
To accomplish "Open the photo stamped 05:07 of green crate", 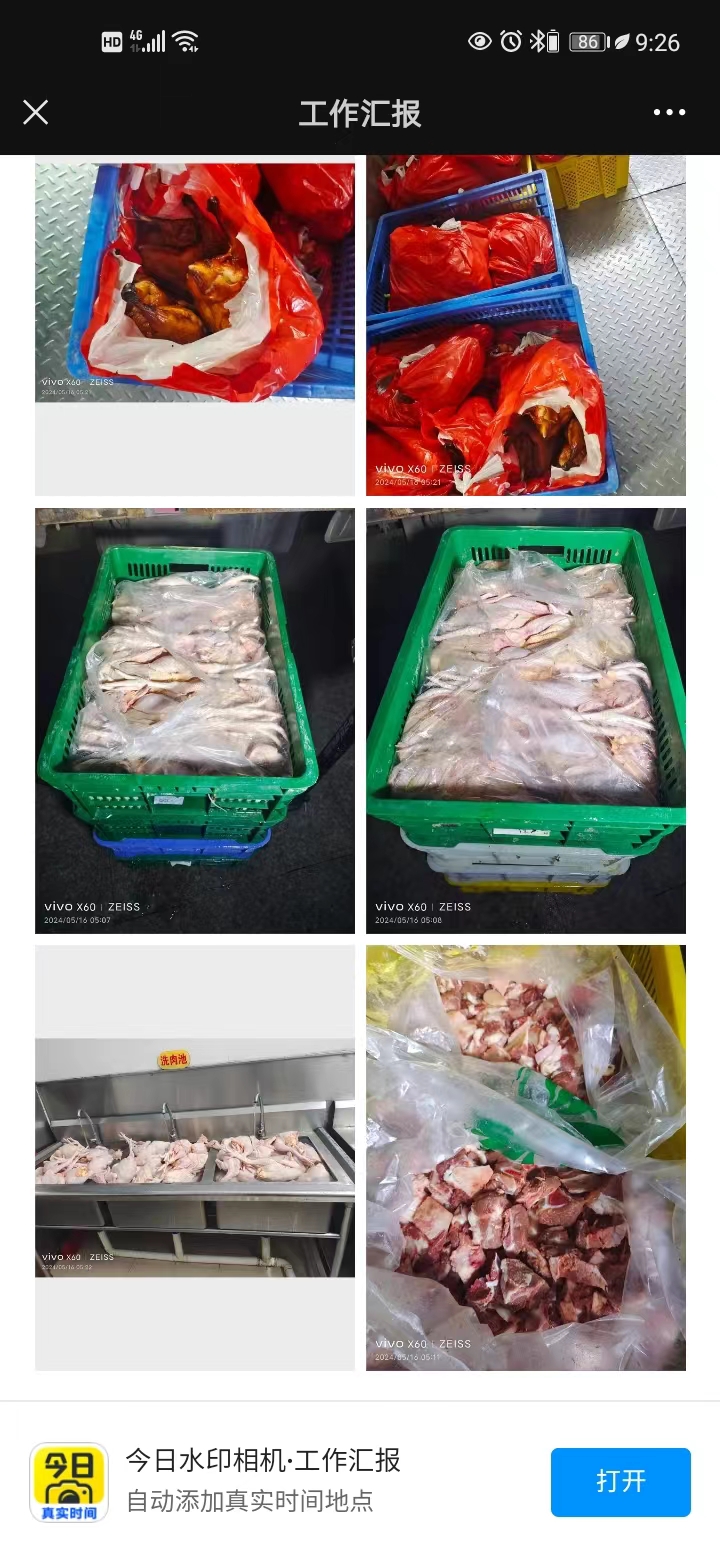I will coord(195,720).
